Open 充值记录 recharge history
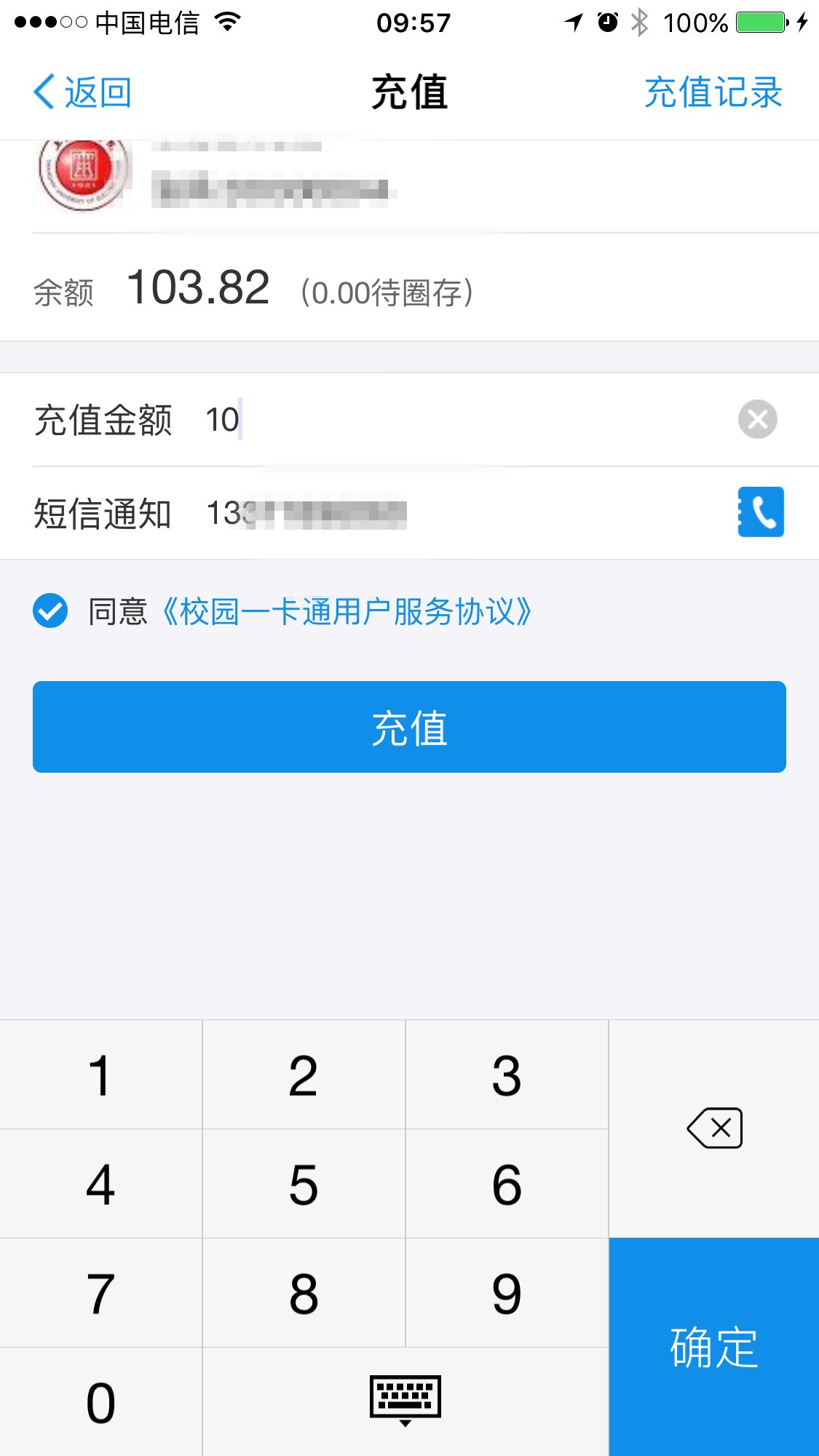819x1456 pixels. tap(713, 92)
